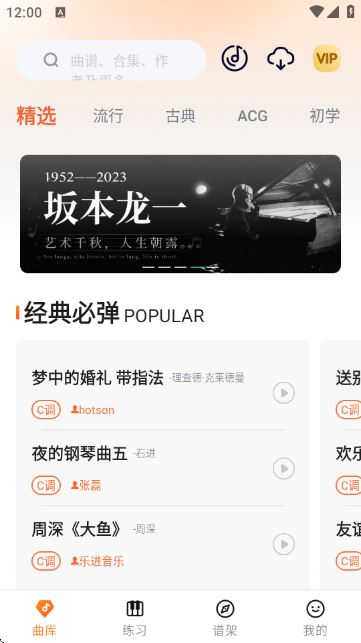This screenshot has height=643, width=361.
Task: Open the 曲库 library tab
Action: click(44, 618)
